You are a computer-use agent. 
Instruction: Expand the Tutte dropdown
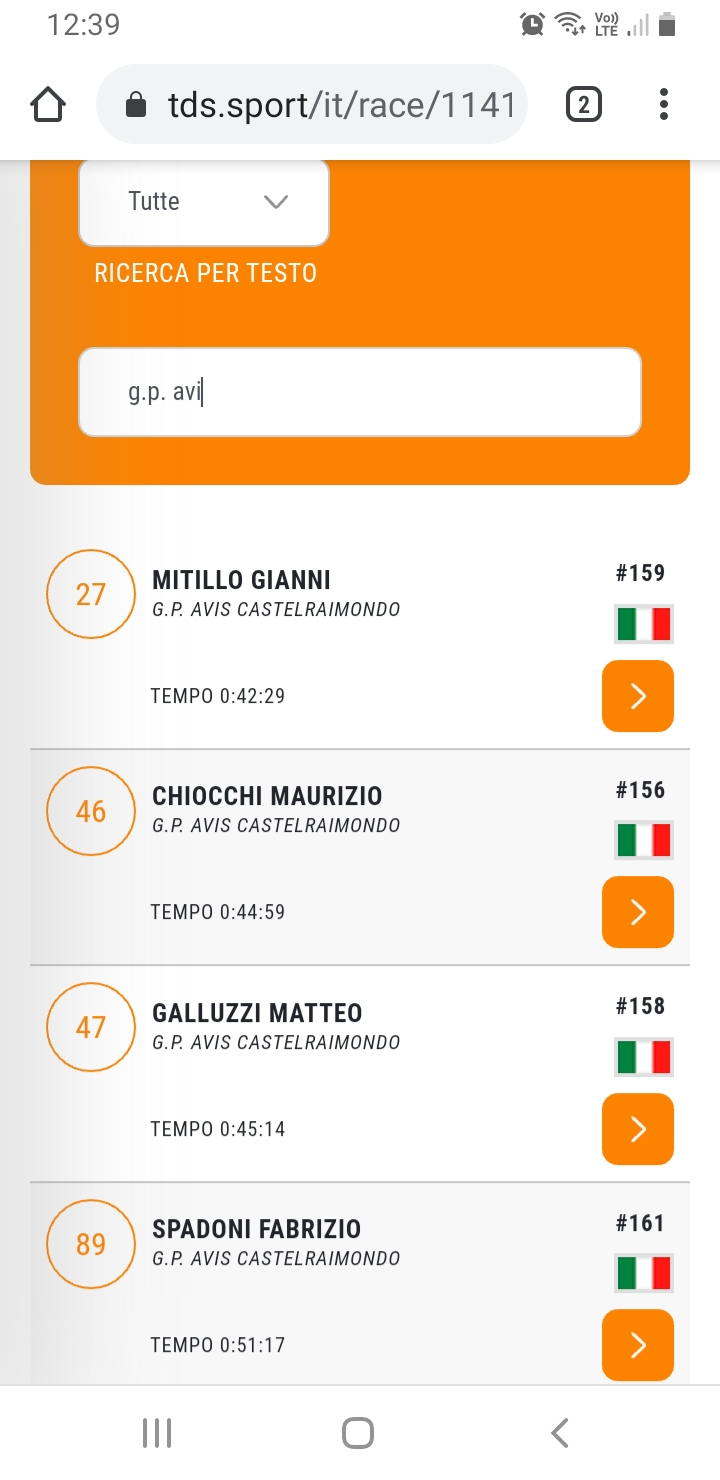[x=204, y=202]
